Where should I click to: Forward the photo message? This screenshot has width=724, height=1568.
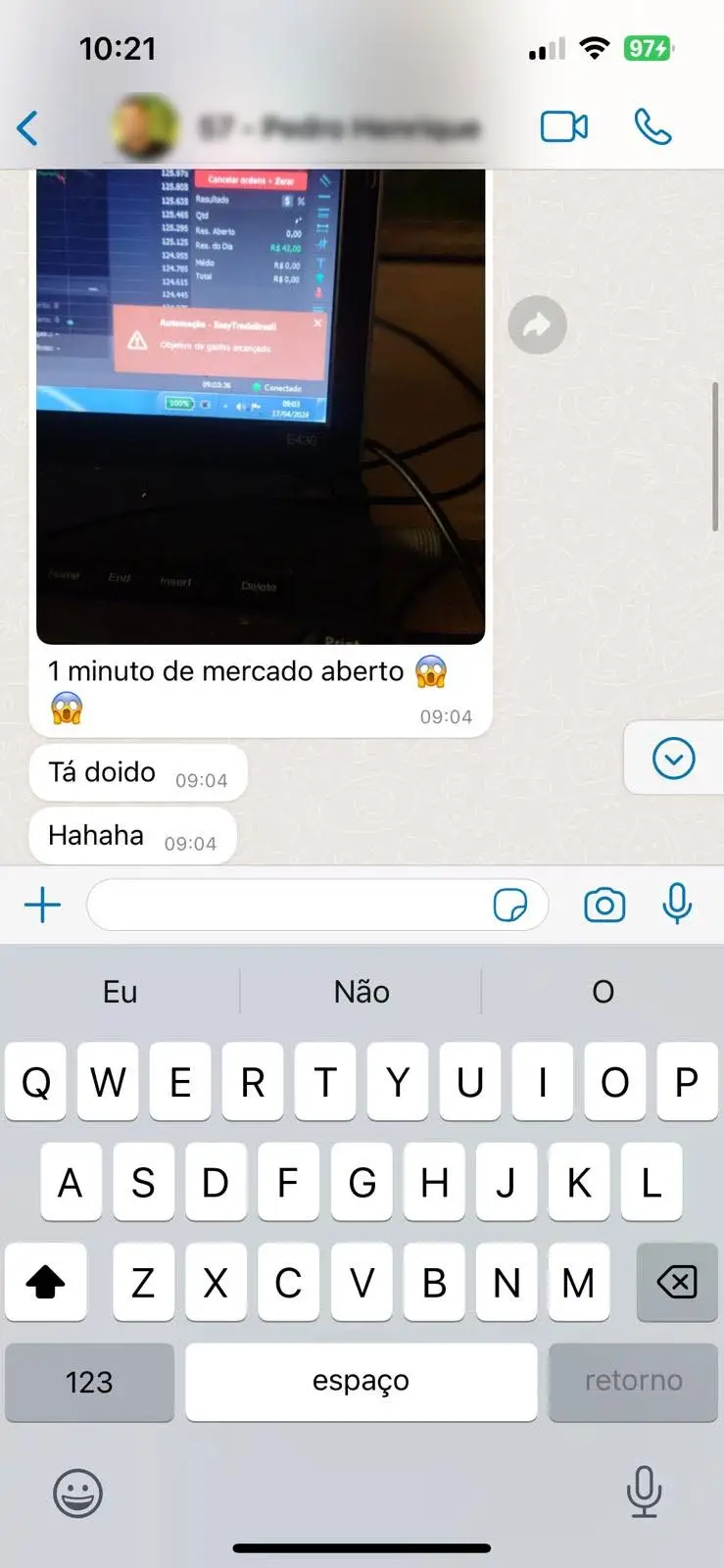537,324
